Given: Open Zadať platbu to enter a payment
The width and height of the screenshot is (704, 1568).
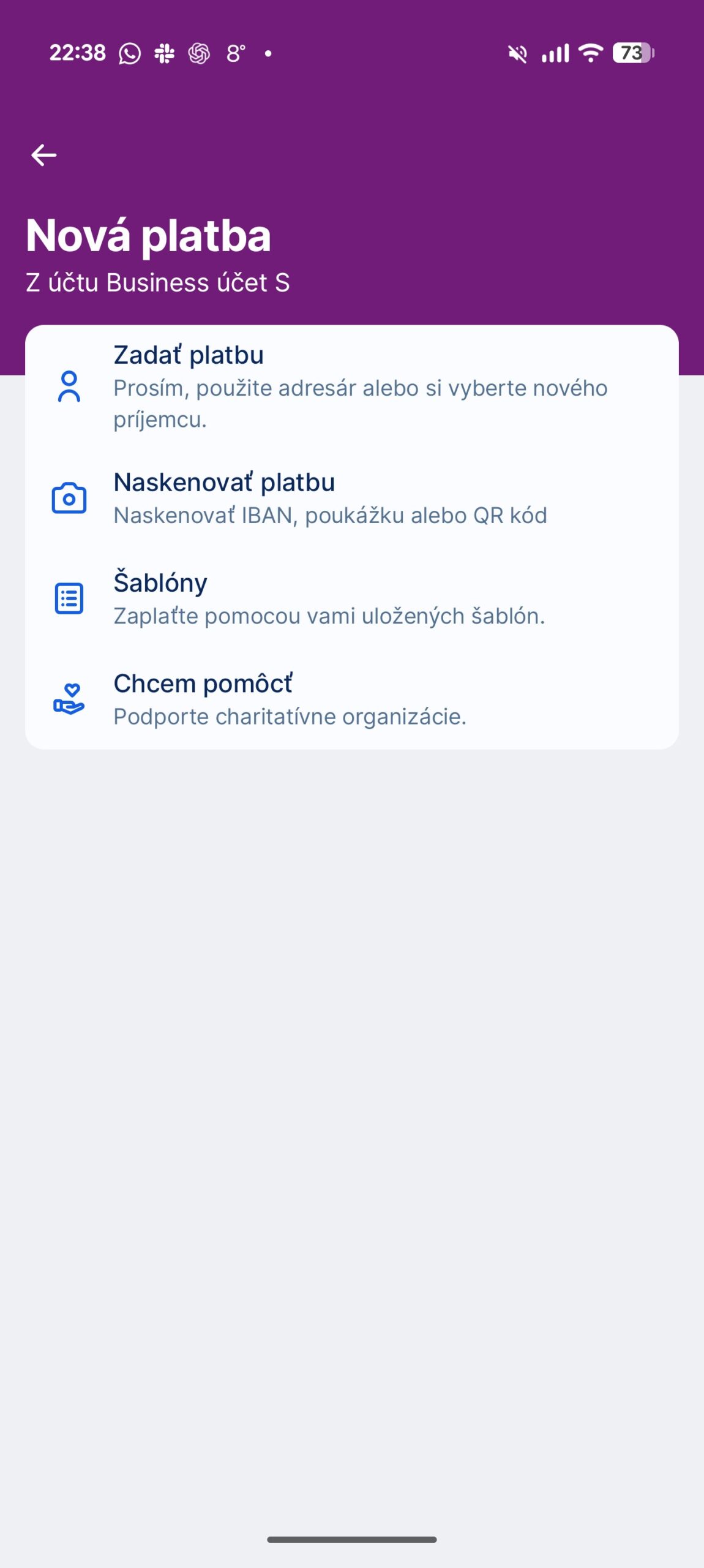Looking at the screenshot, I should 351,386.
